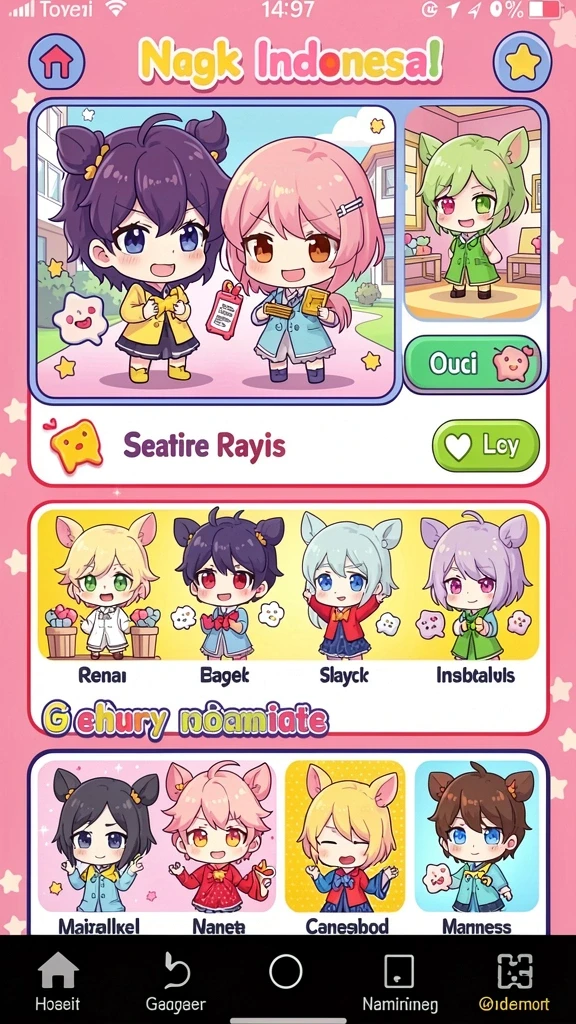Open the green-haired character card

(x=473, y=212)
